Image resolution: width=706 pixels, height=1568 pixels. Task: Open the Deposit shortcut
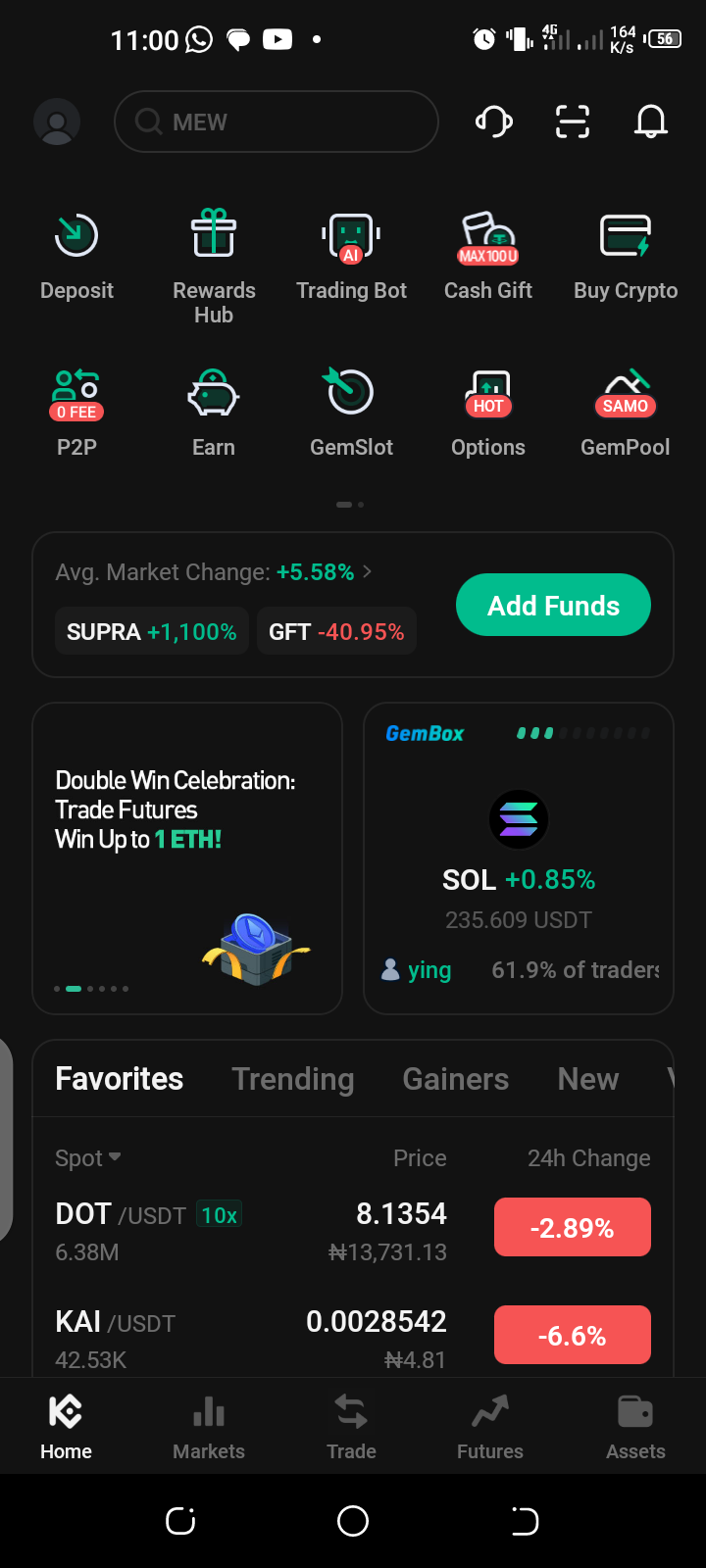[76, 255]
